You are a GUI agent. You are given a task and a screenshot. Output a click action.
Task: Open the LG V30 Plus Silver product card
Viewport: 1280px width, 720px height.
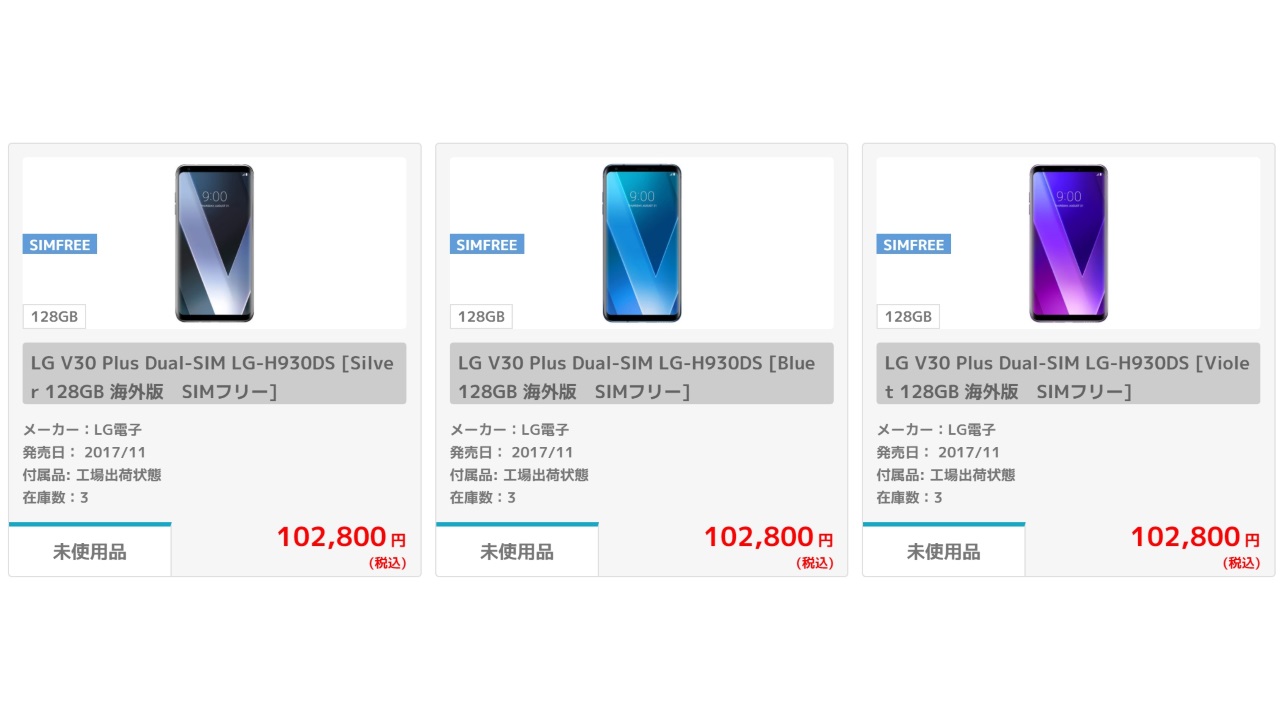point(214,375)
